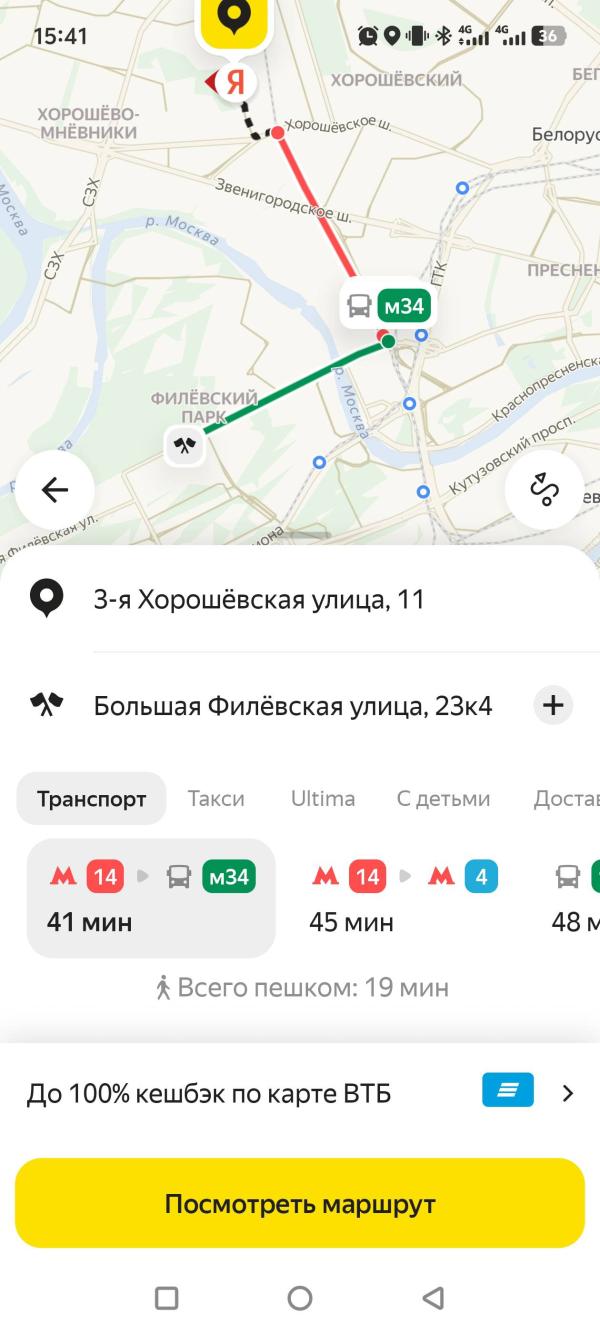Add a stop with the plus icon

(553, 706)
